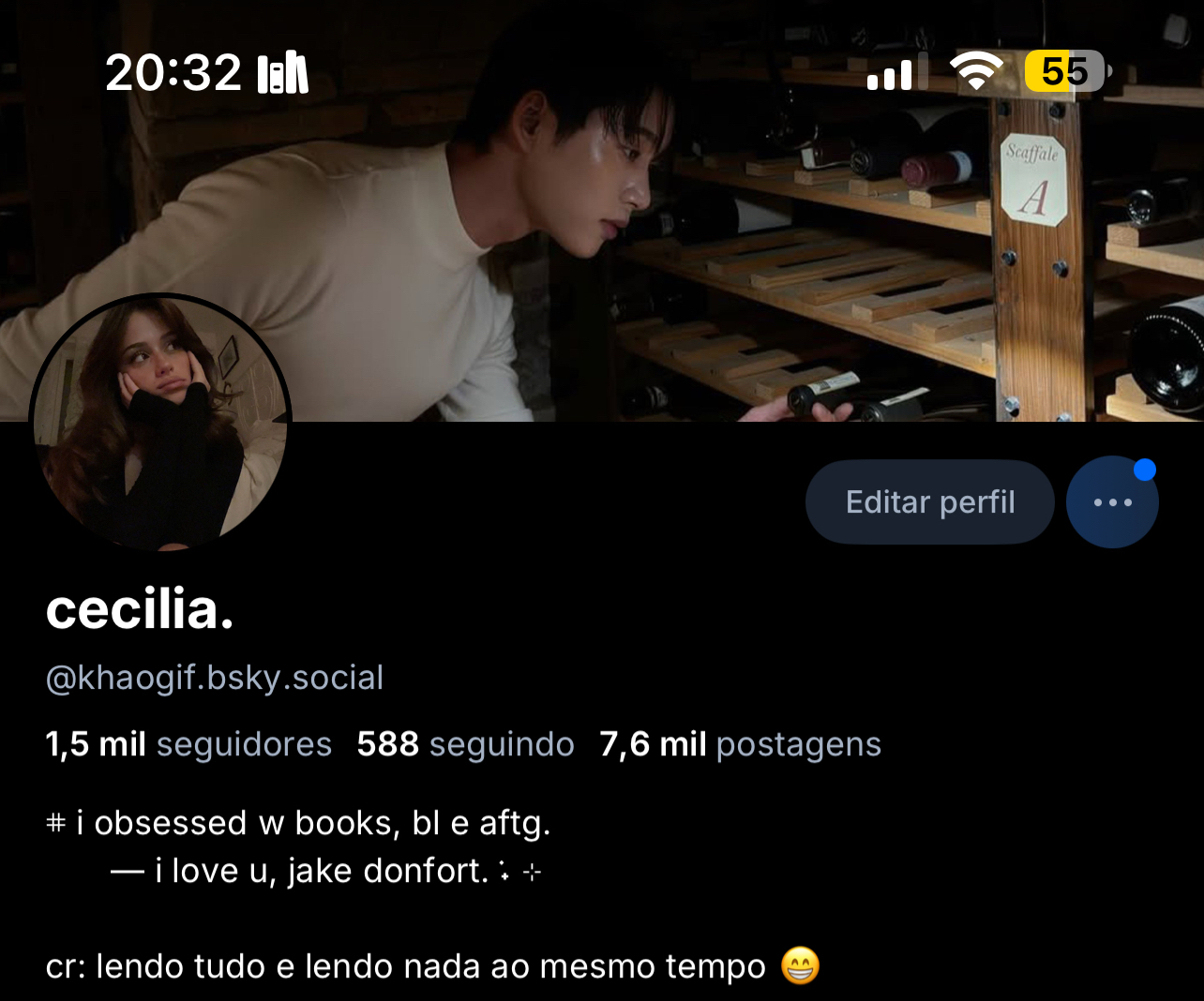Open the three-dot more options menu

click(x=1112, y=502)
